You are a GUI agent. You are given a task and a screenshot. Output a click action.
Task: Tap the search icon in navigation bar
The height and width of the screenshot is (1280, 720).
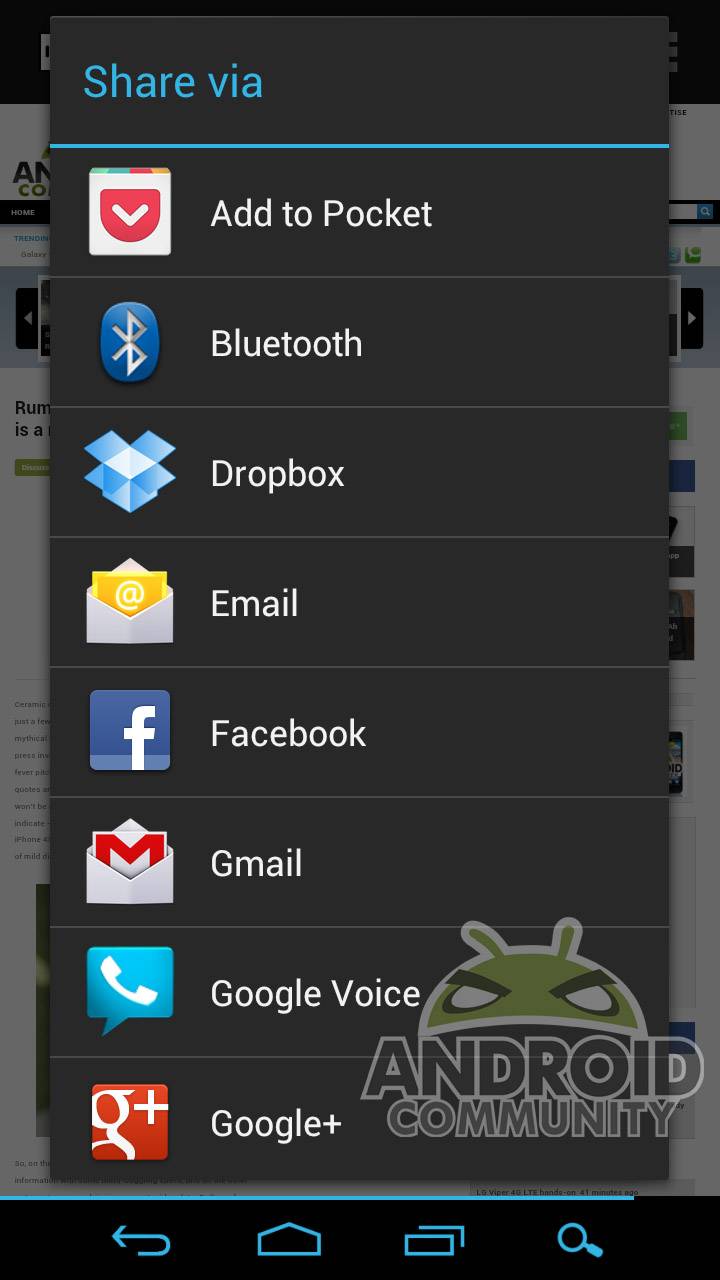click(x=579, y=1241)
